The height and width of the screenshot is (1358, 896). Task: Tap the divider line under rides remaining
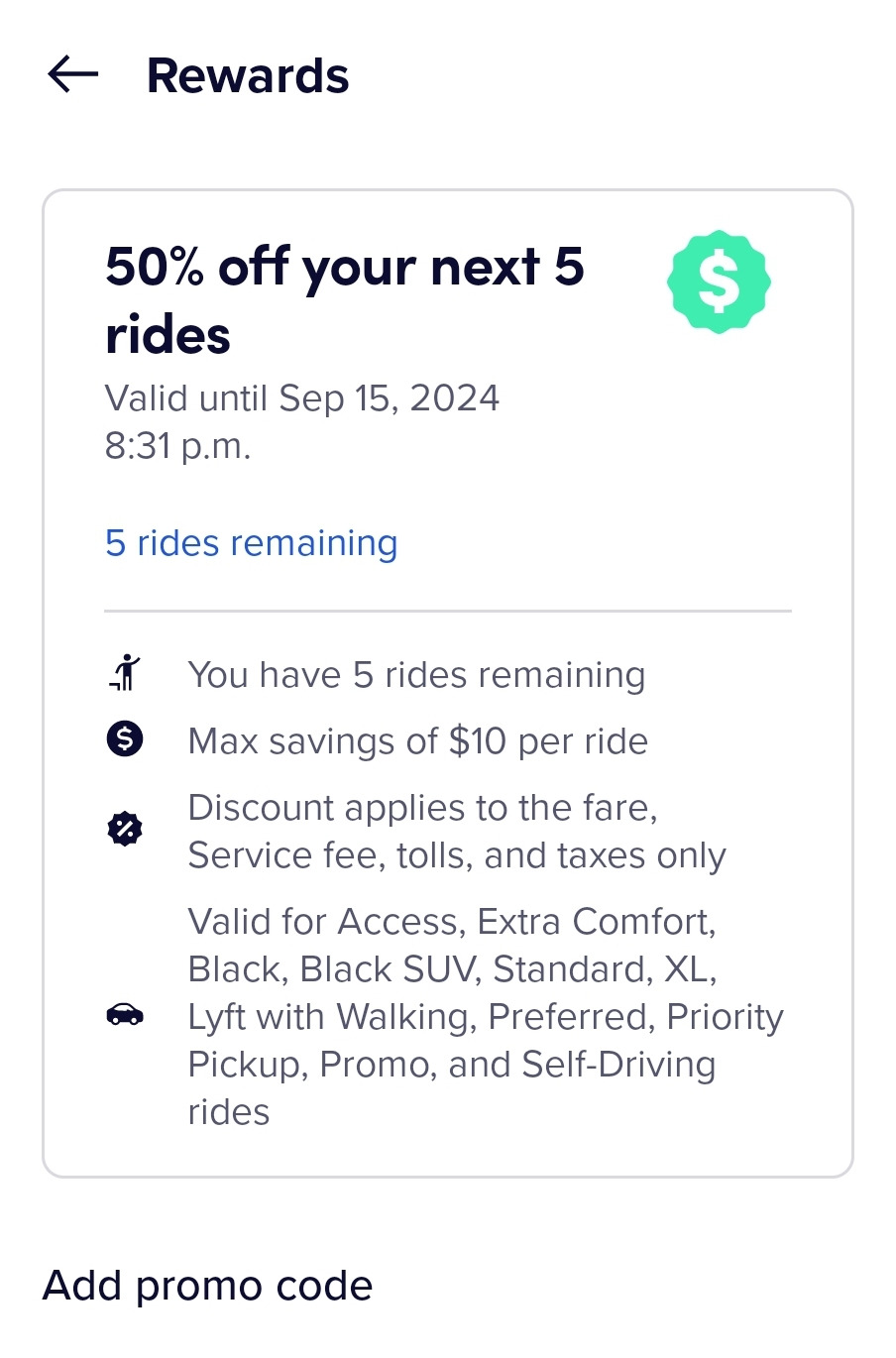[447, 610]
